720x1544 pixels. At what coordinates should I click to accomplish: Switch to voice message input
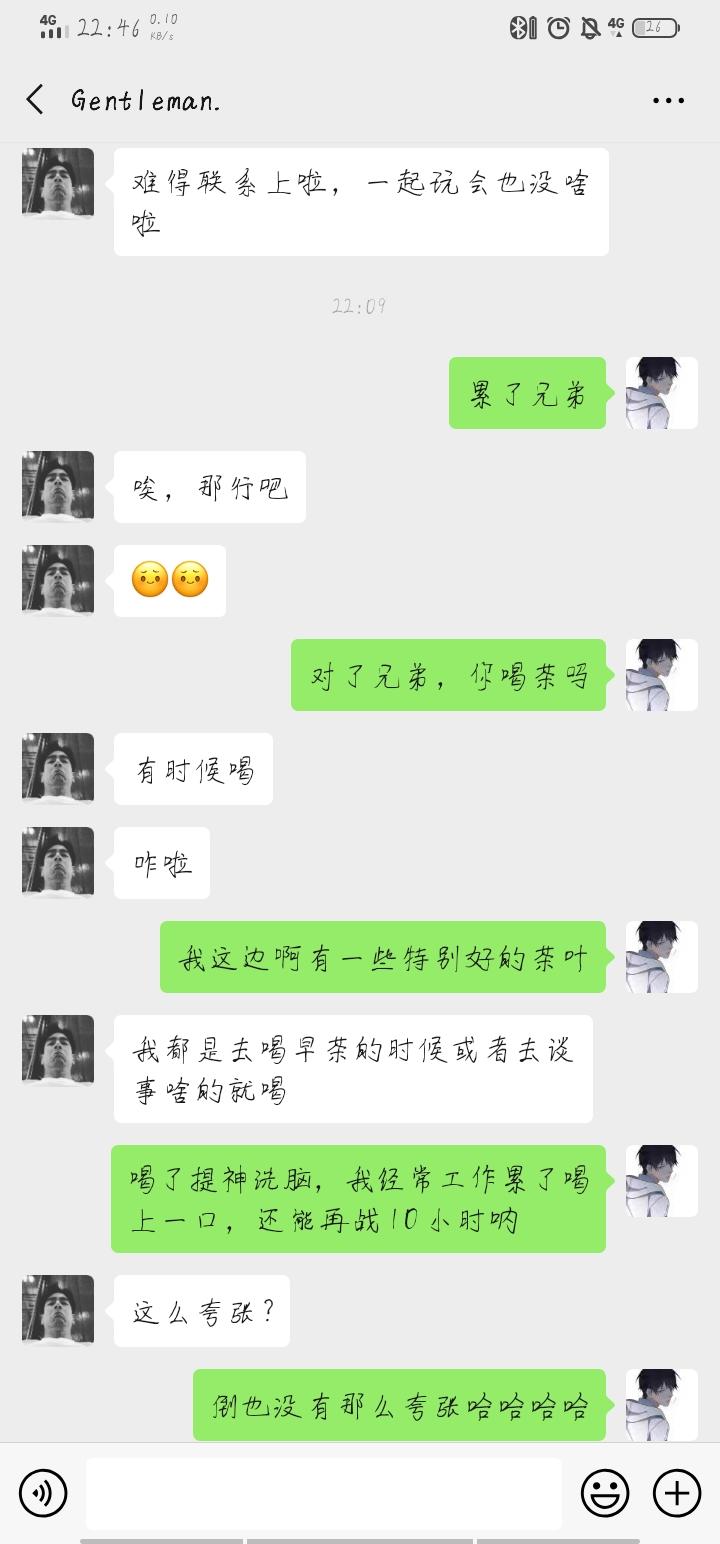[43, 1494]
